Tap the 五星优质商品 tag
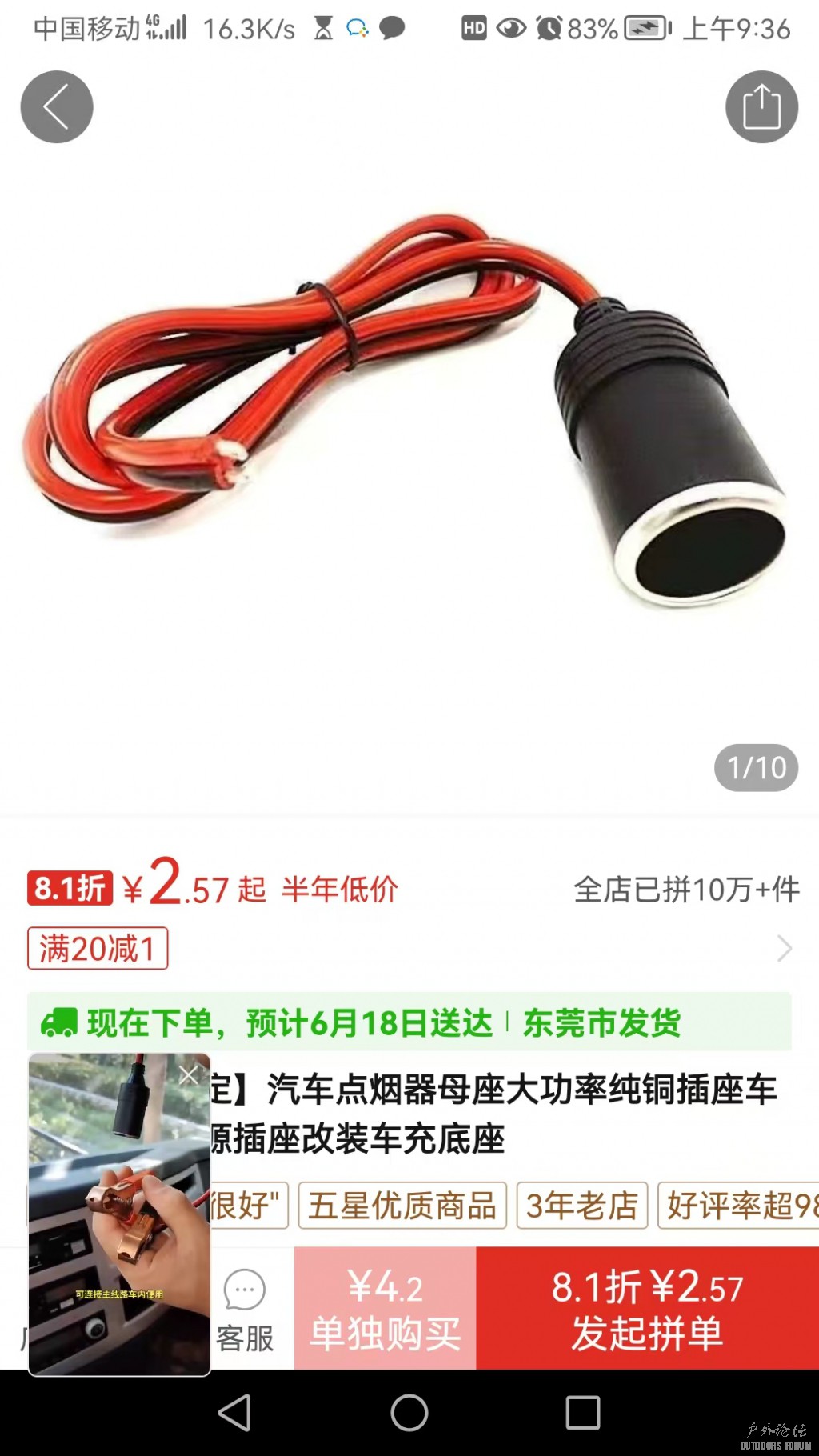Image resolution: width=819 pixels, height=1456 pixels. pos(402,1206)
